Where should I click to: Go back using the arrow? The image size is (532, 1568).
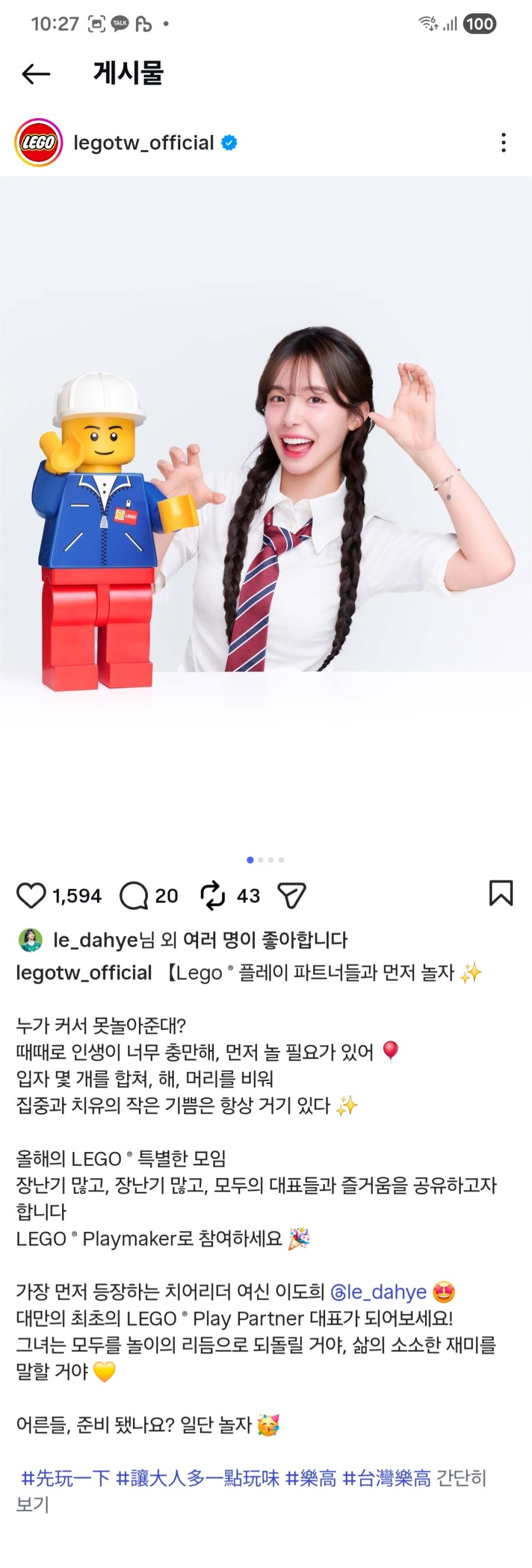pos(35,74)
